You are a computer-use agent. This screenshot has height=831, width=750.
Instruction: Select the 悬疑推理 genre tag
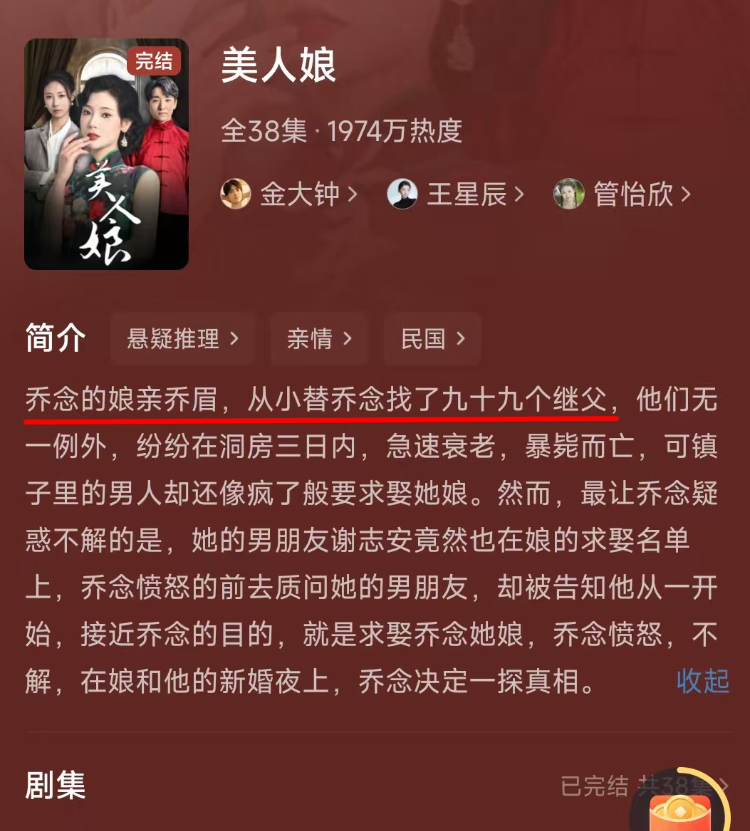[183, 339]
